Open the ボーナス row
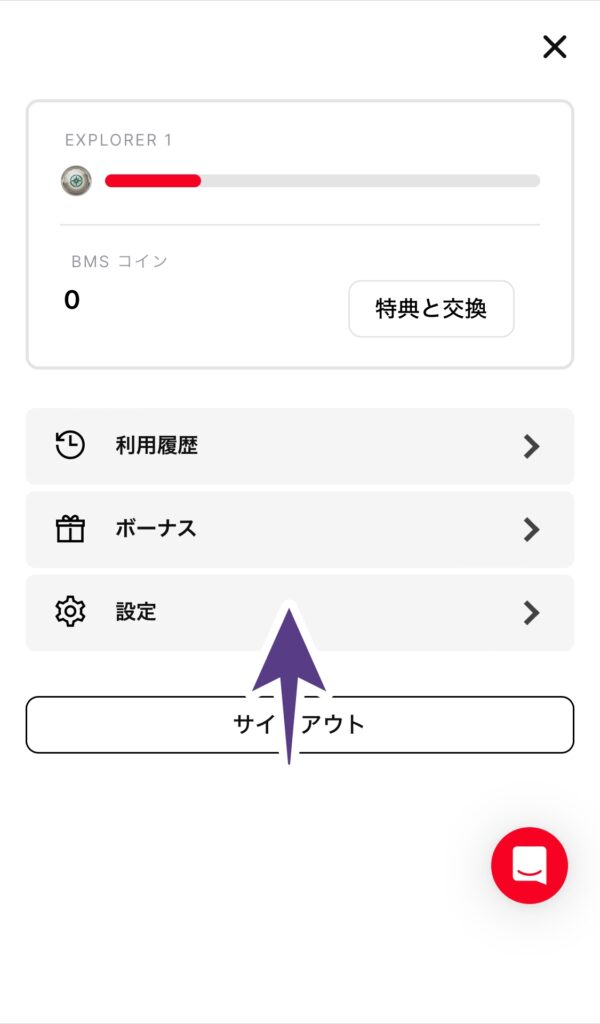This screenshot has height=1024, width=600. (300, 529)
